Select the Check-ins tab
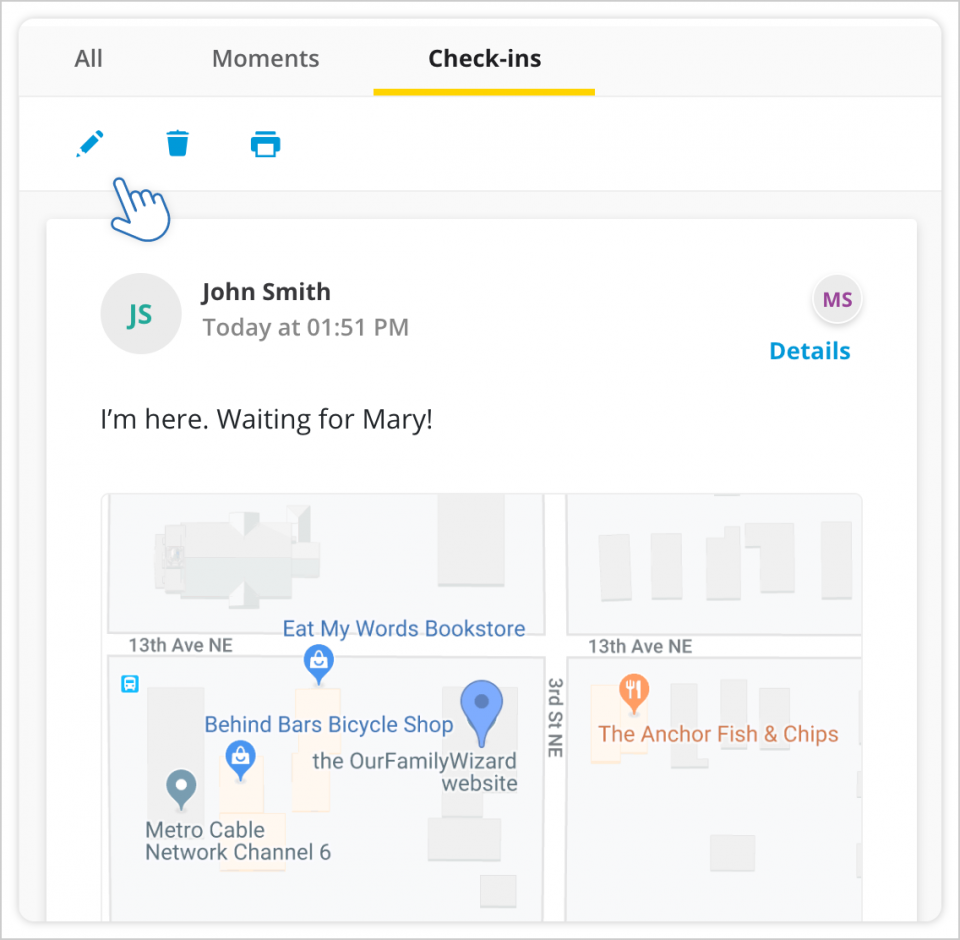Image resolution: width=960 pixels, height=940 pixels. (x=484, y=59)
